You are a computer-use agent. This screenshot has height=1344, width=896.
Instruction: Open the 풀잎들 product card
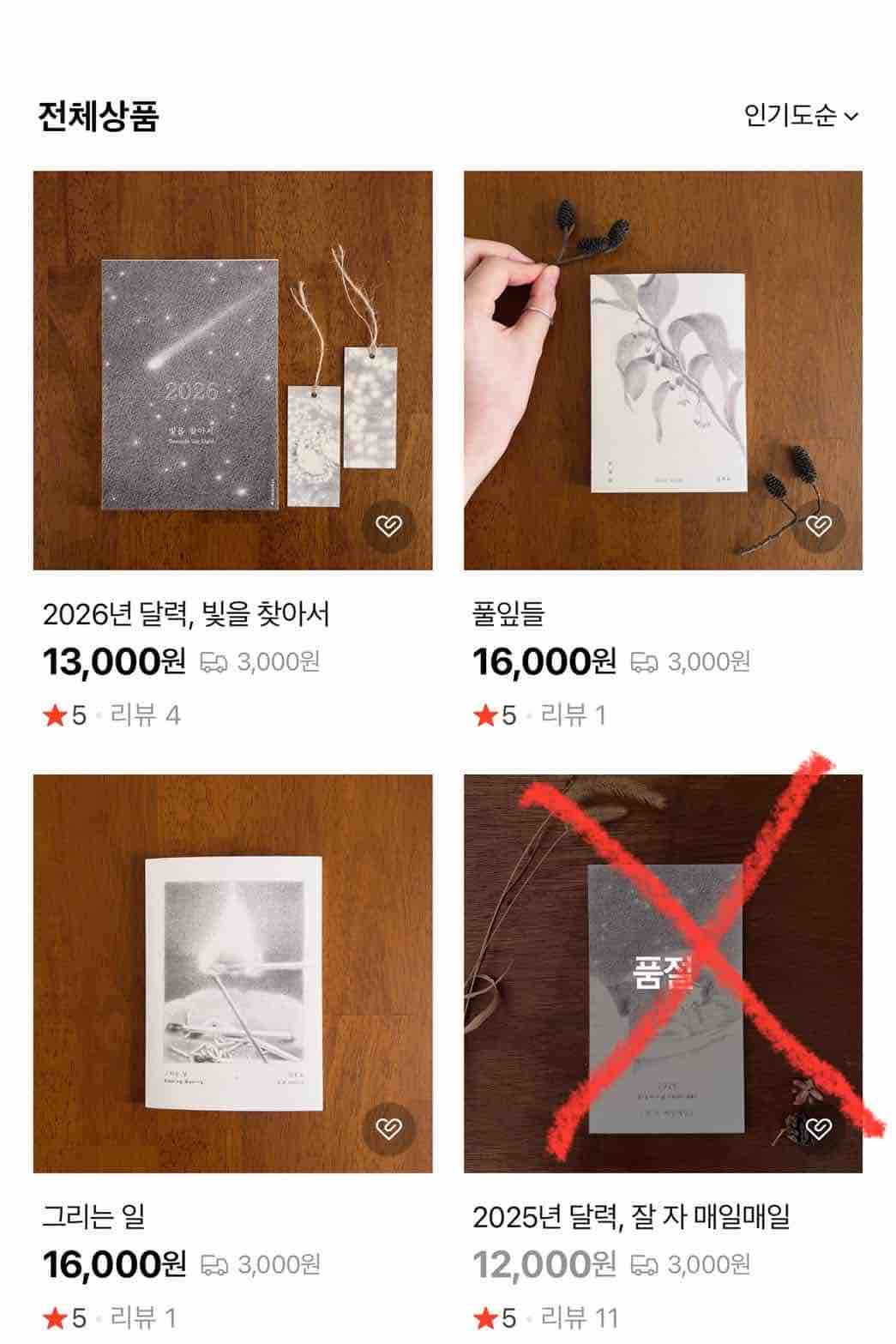[663, 371]
